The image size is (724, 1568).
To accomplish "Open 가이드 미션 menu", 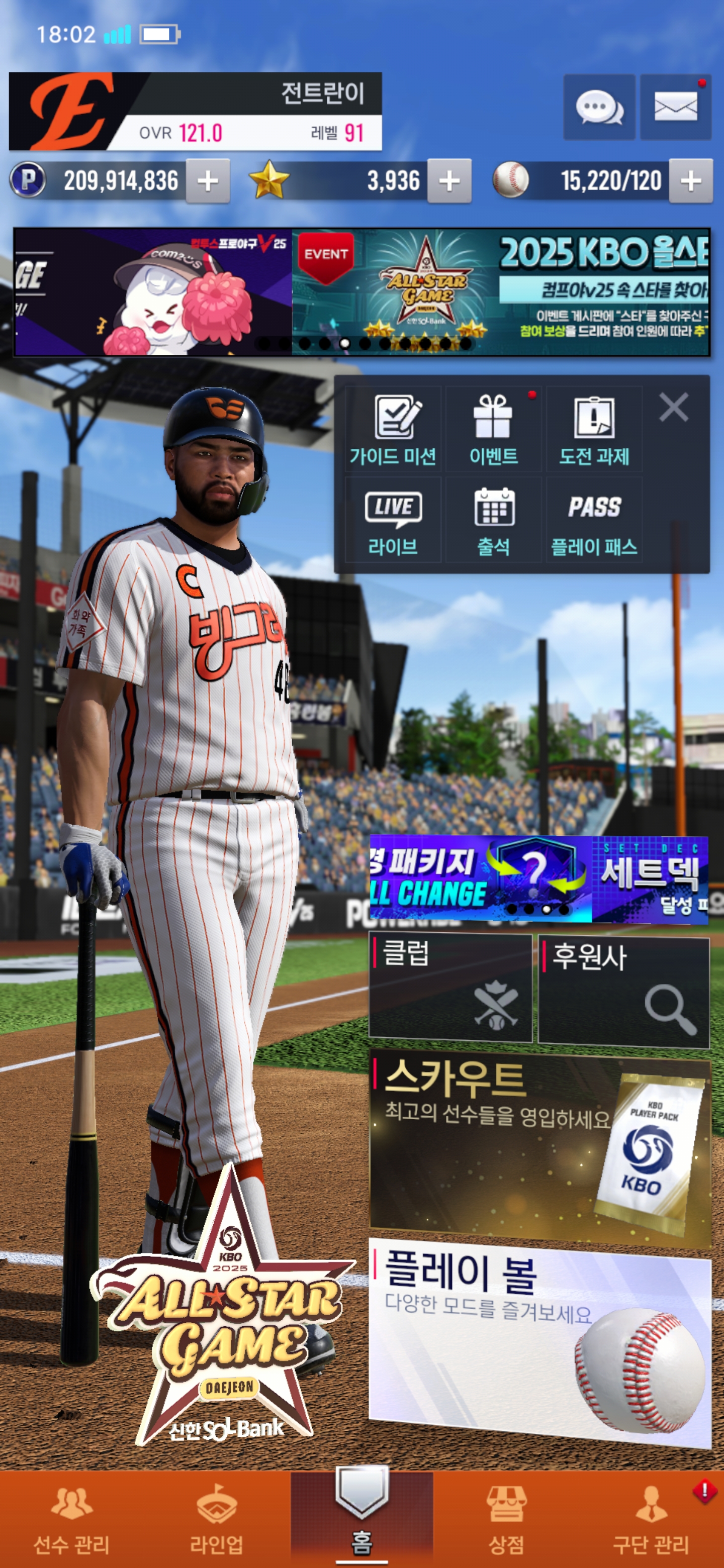I will [x=393, y=429].
